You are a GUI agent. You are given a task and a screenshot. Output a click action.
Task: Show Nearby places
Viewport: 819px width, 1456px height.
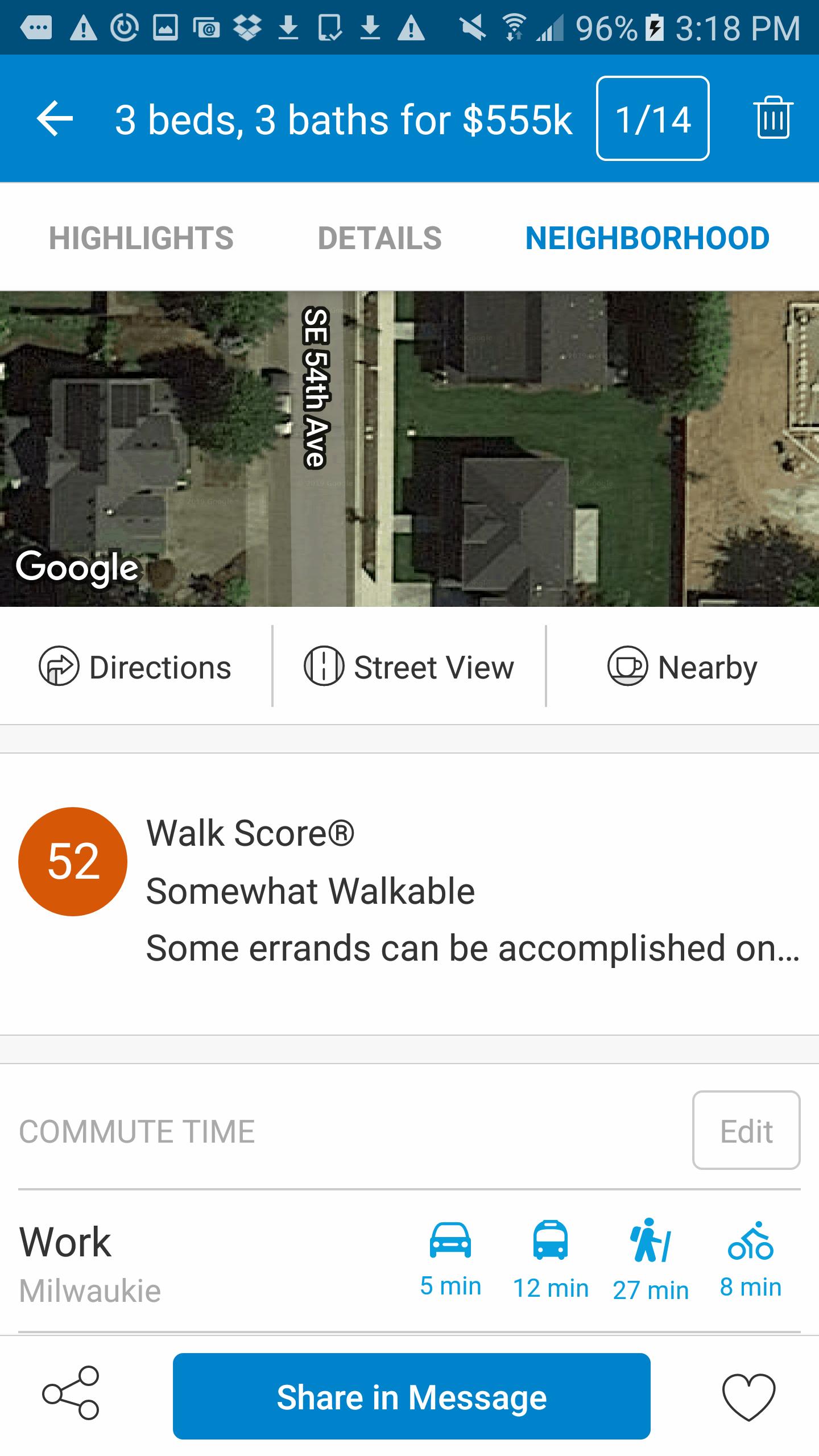(682, 667)
